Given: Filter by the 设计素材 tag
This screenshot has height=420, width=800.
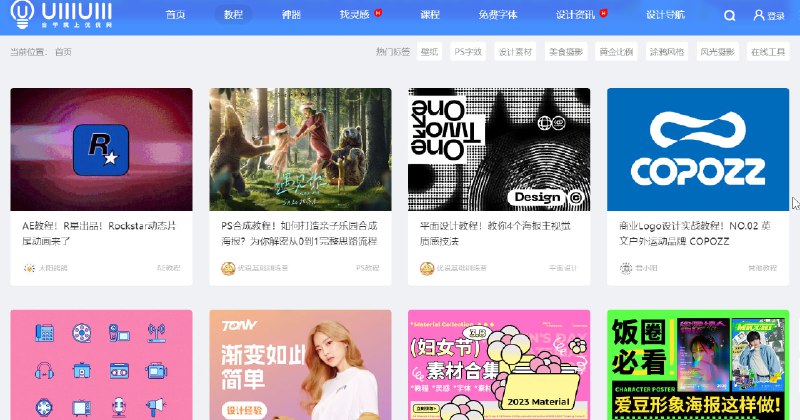Looking at the screenshot, I should pyautogui.click(x=515, y=51).
